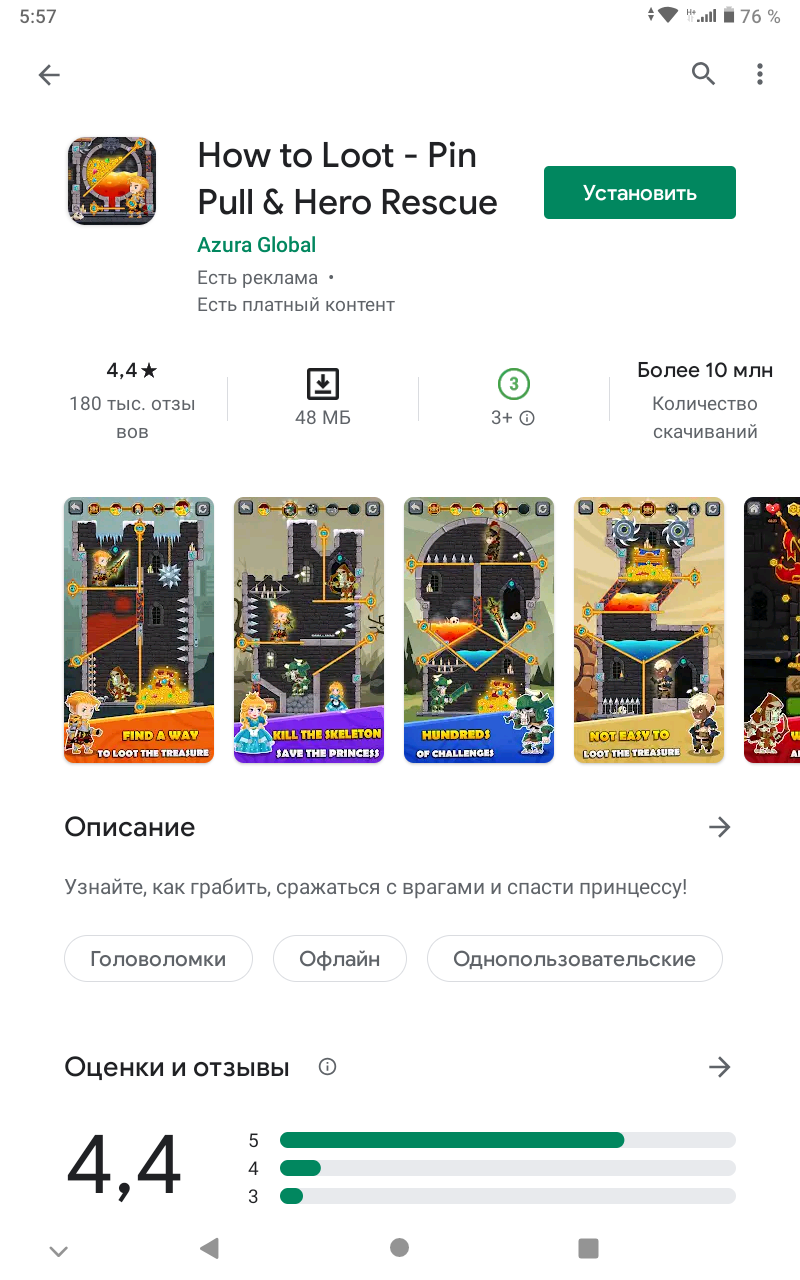View the Not Easy To screenshot
The width and height of the screenshot is (800, 1280).
(x=649, y=630)
